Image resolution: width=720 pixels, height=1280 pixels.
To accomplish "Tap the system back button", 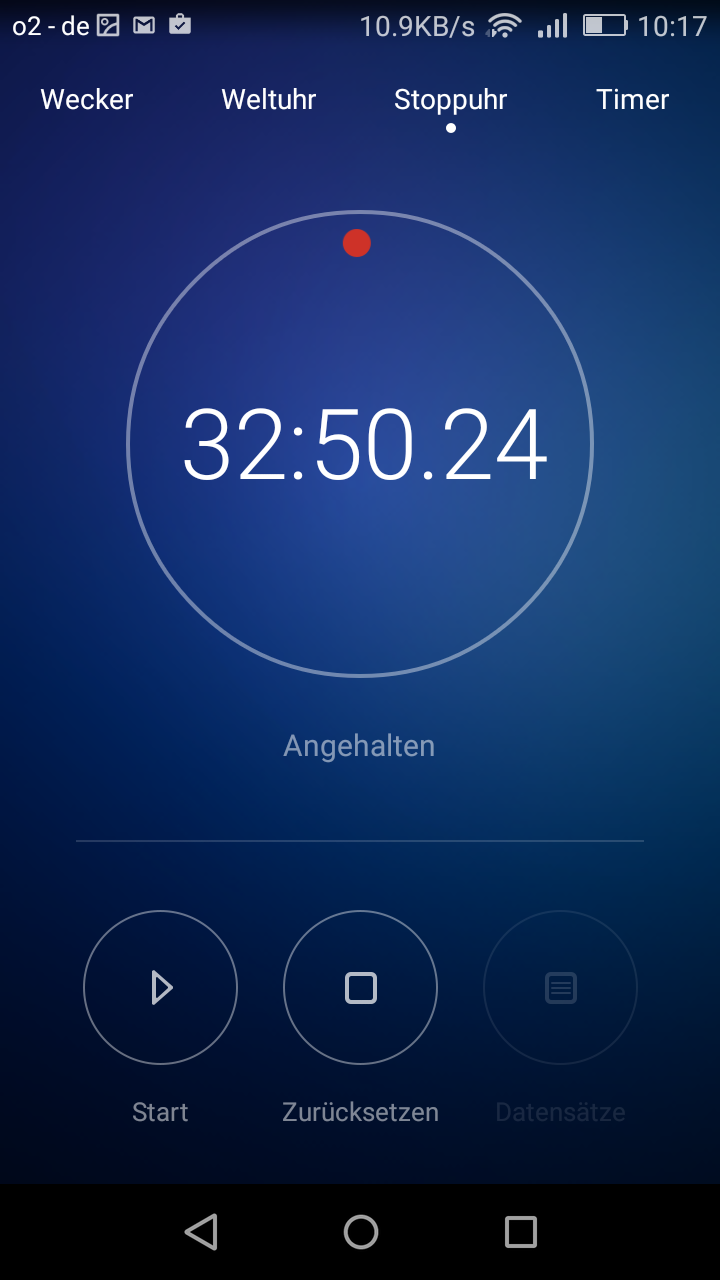I will (x=201, y=1232).
